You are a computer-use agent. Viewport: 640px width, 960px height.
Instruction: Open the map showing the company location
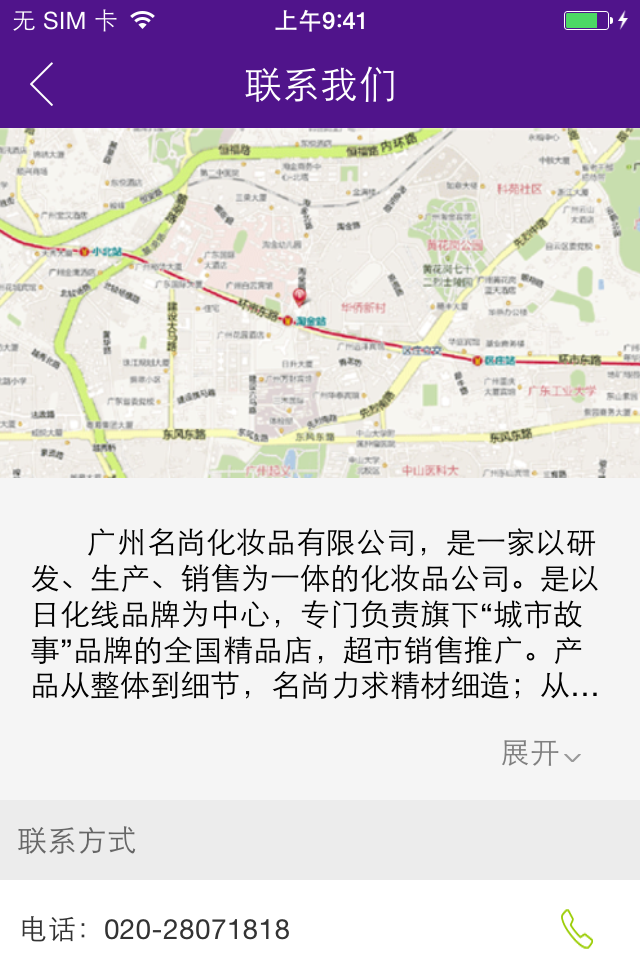tap(320, 302)
